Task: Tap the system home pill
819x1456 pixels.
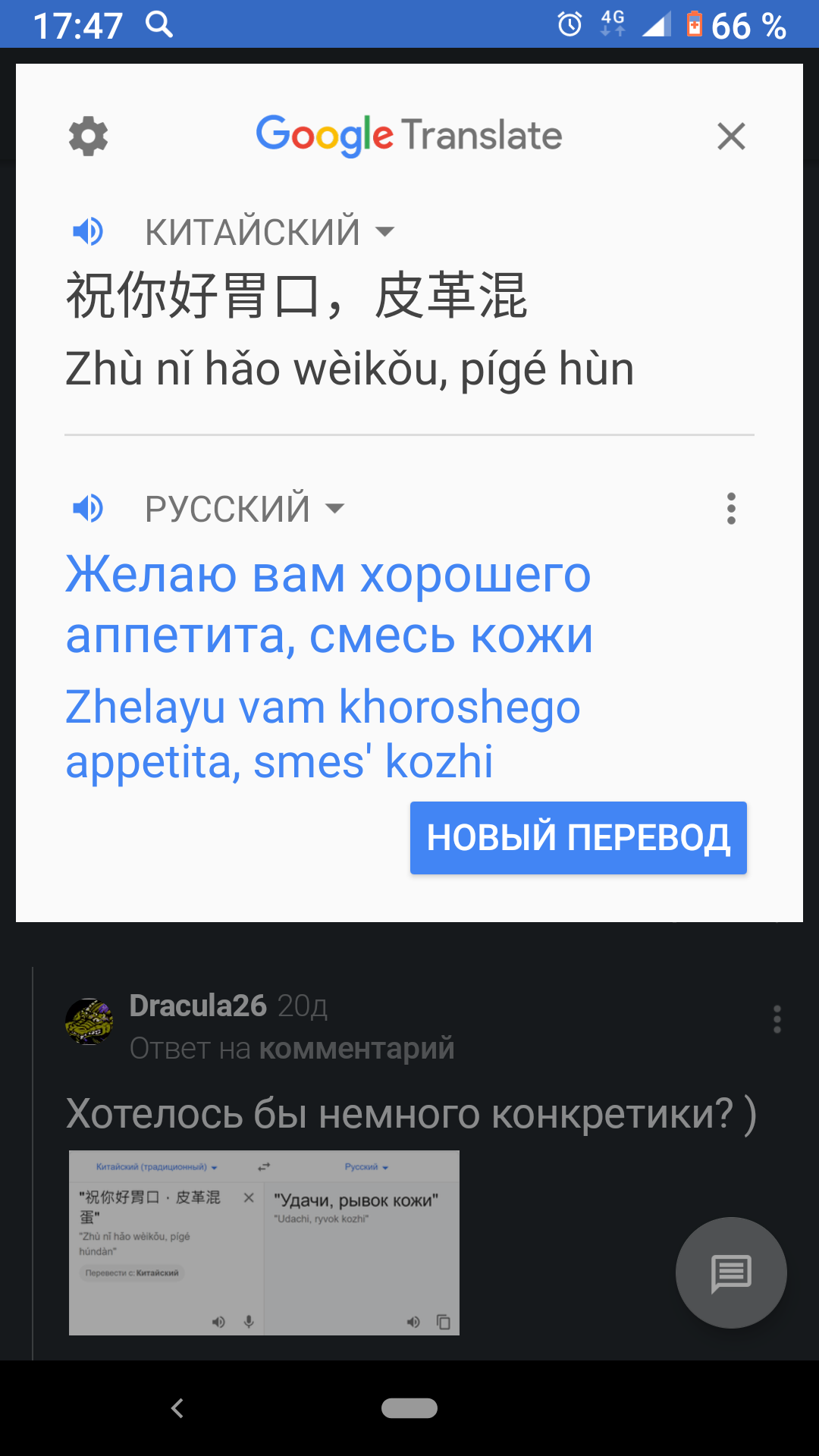Action: pyautogui.click(x=409, y=1408)
